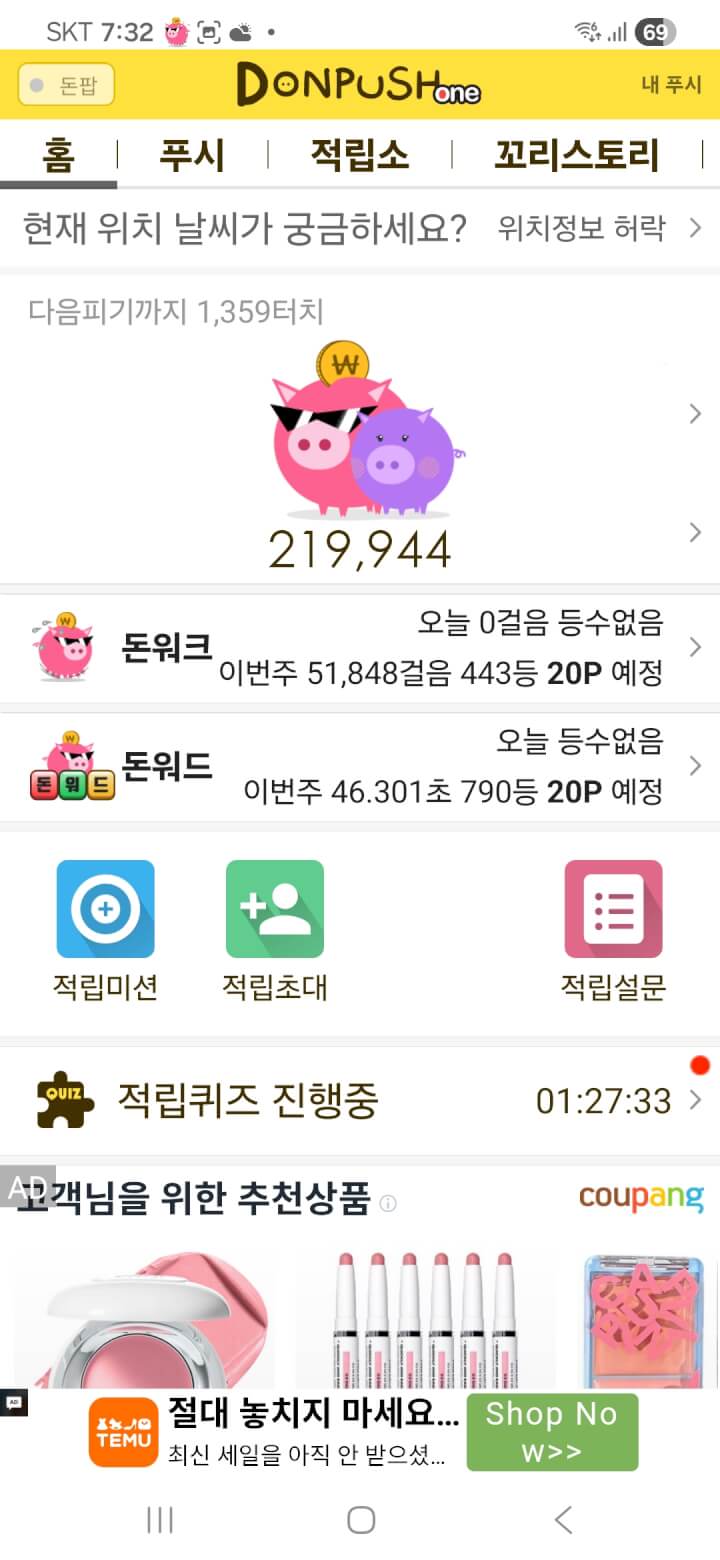Open the ad info icon beside 추천상품
This screenshot has height=1560, width=720.
point(388,1203)
